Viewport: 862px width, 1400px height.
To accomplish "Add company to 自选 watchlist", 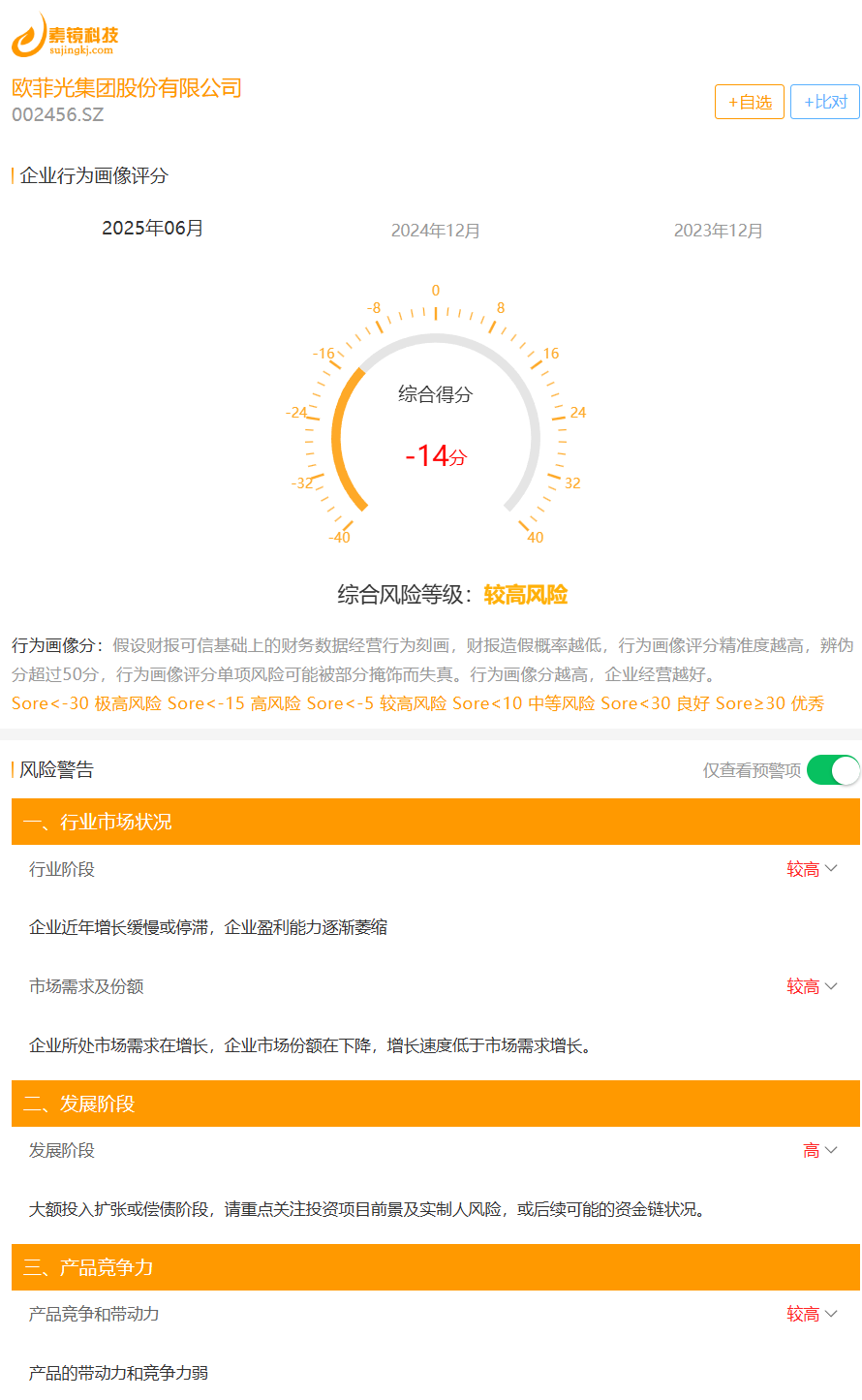I will click(x=750, y=102).
